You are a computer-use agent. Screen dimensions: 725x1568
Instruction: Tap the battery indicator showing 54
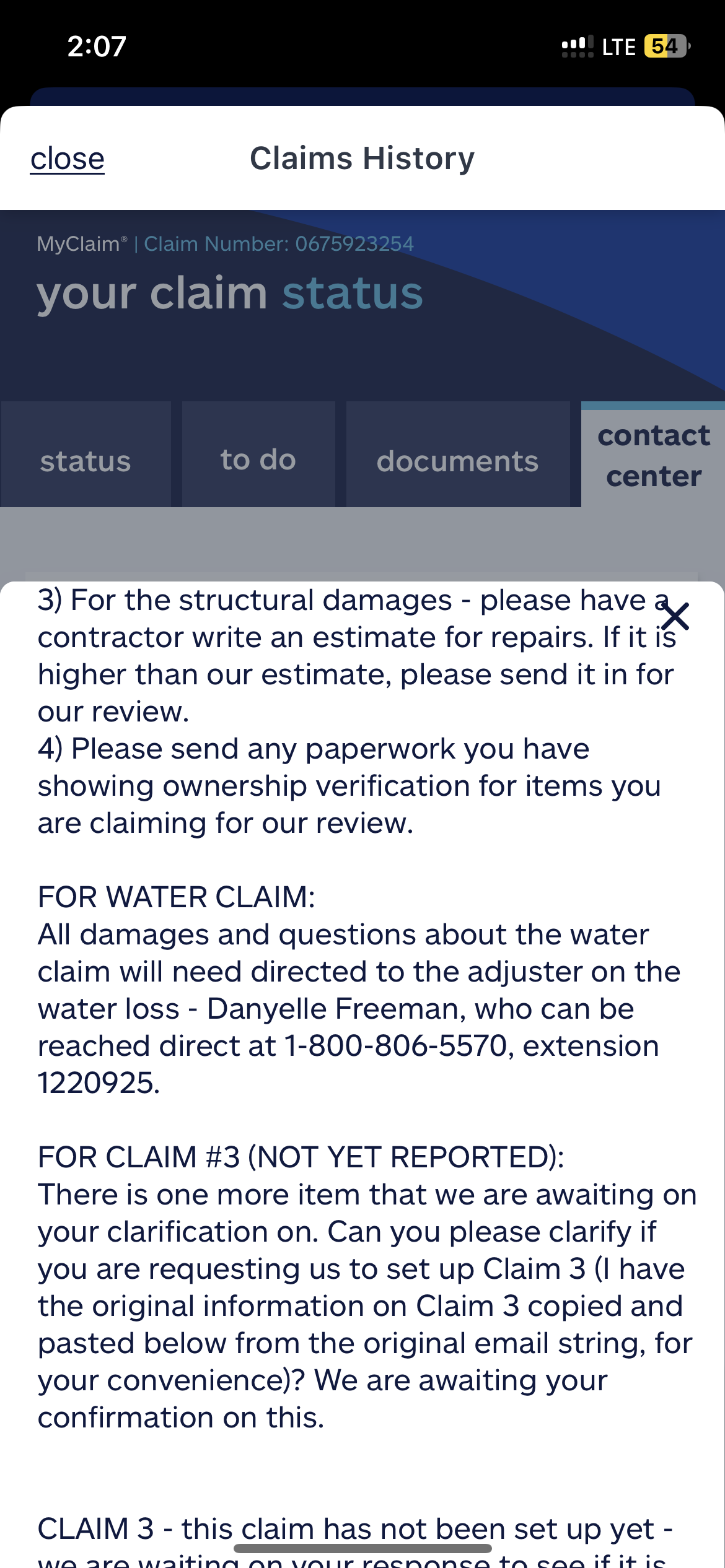pos(664,45)
